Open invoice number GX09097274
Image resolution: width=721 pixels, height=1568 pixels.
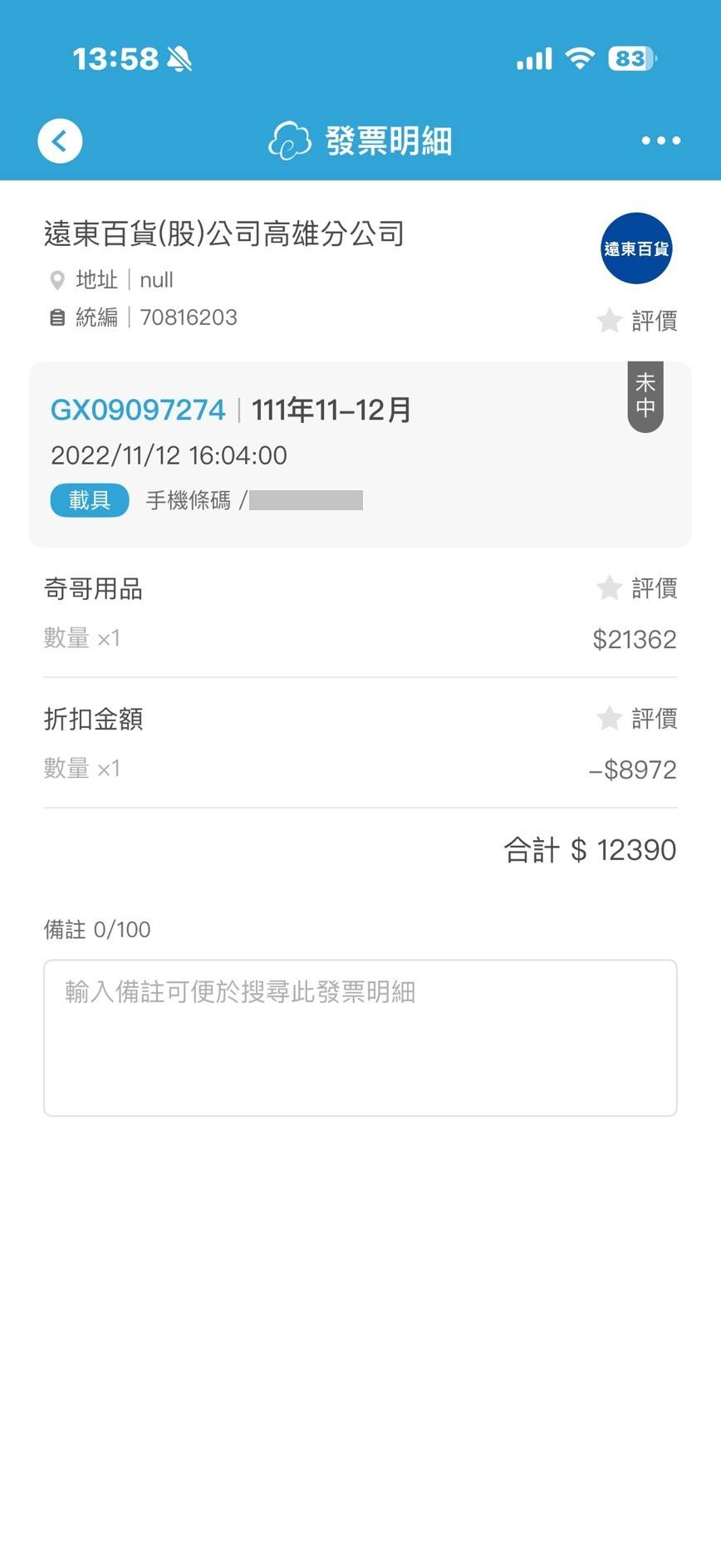138,410
